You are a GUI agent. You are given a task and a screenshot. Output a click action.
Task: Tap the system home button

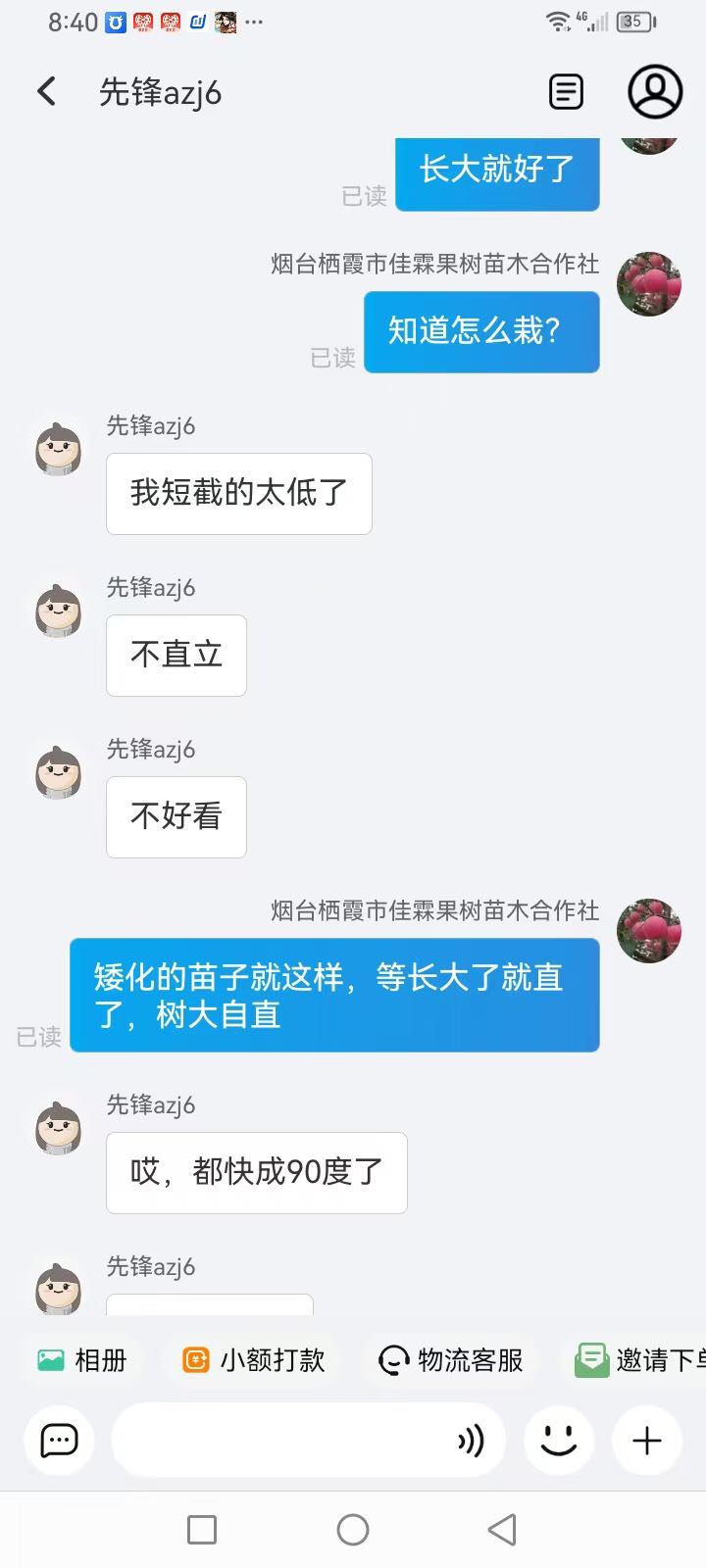[353, 1530]
